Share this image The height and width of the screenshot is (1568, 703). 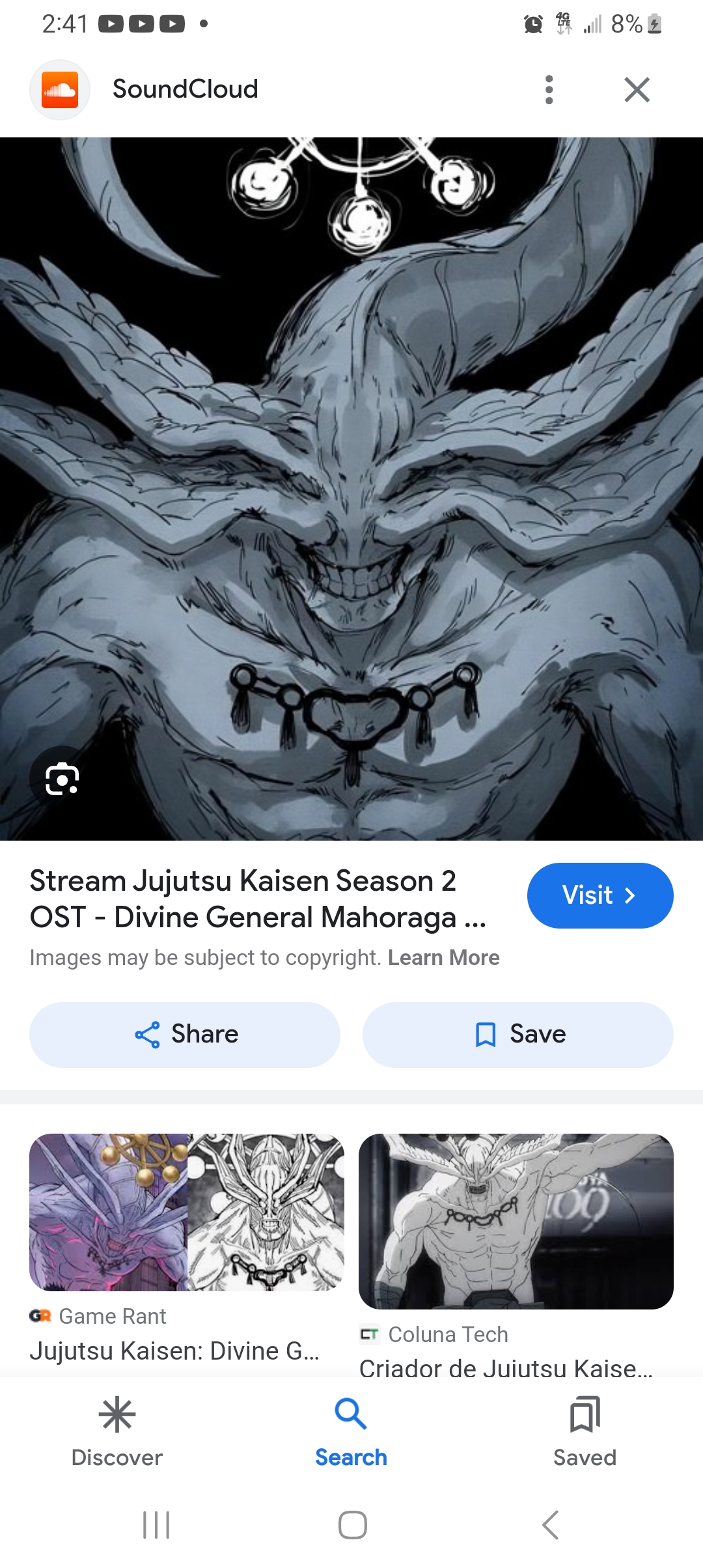coord(185,1035)
